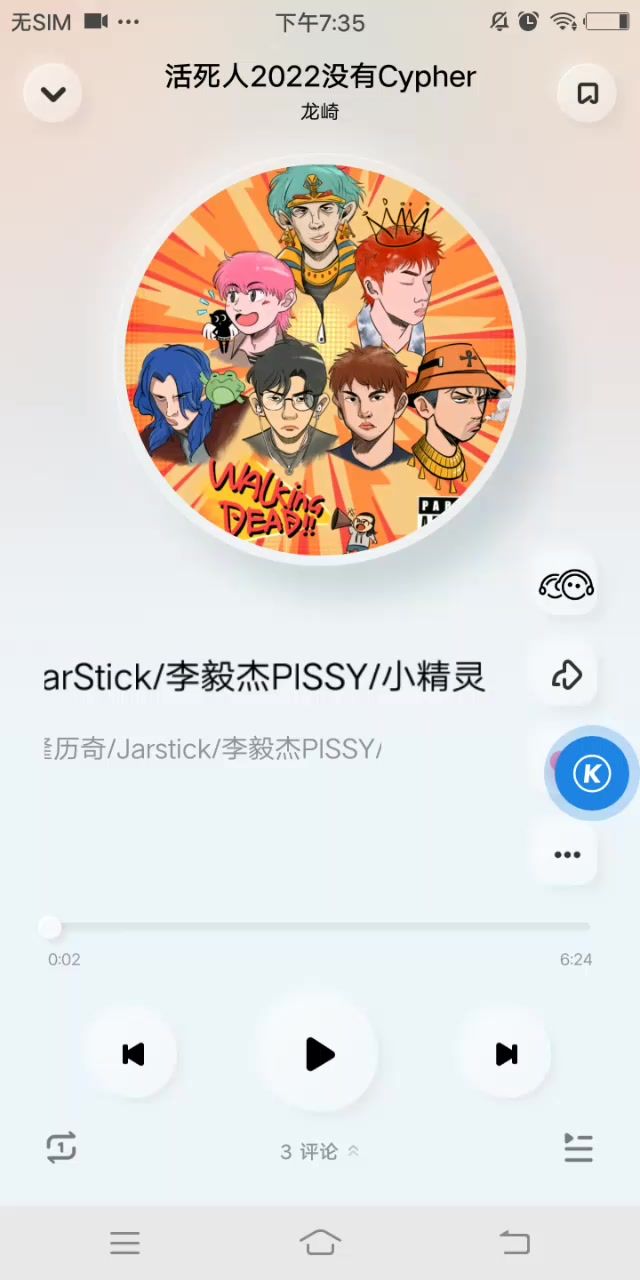Open the 3 评论 comments section
Viewport: 640px width, 1280px height.
[x=319, y=1152]
